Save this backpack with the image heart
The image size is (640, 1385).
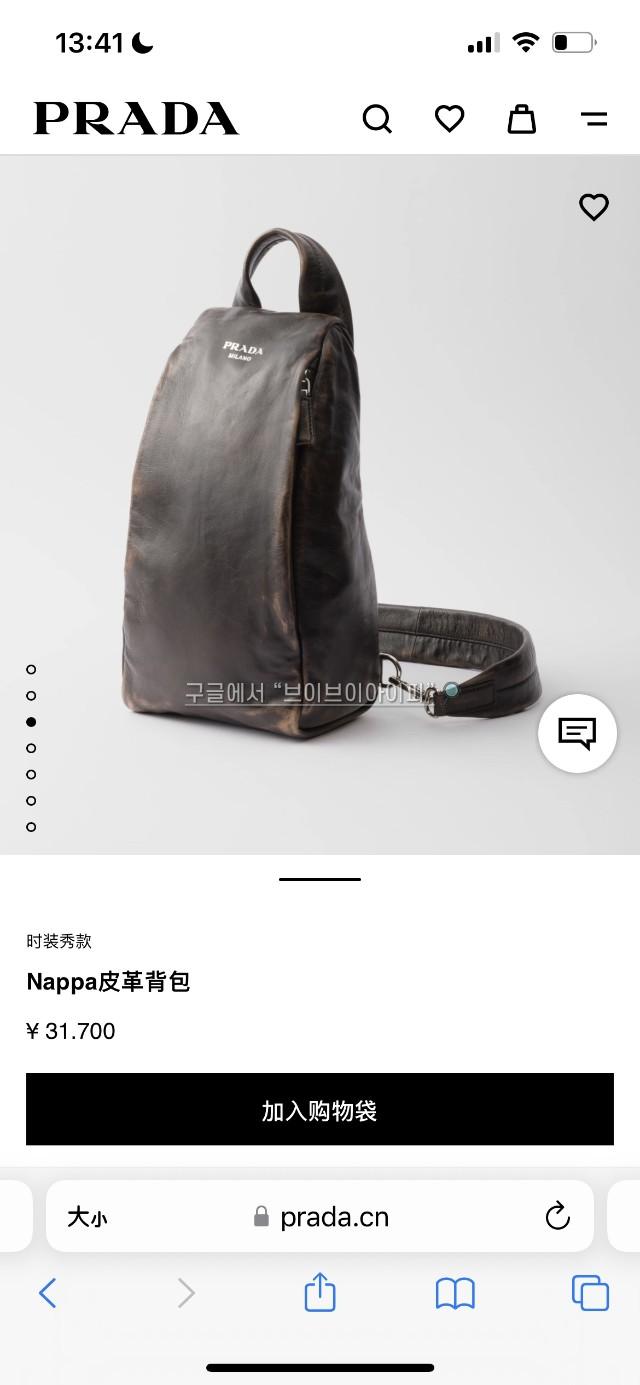(594, 207)
